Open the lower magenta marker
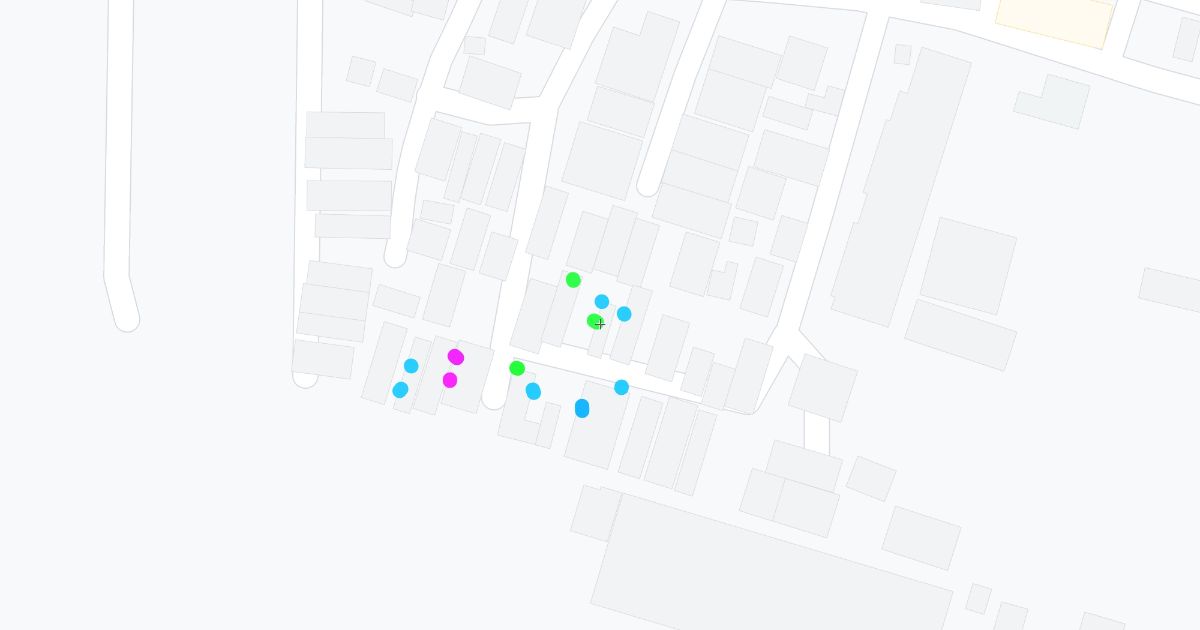 pyautogui.click(x=450, y=380)
